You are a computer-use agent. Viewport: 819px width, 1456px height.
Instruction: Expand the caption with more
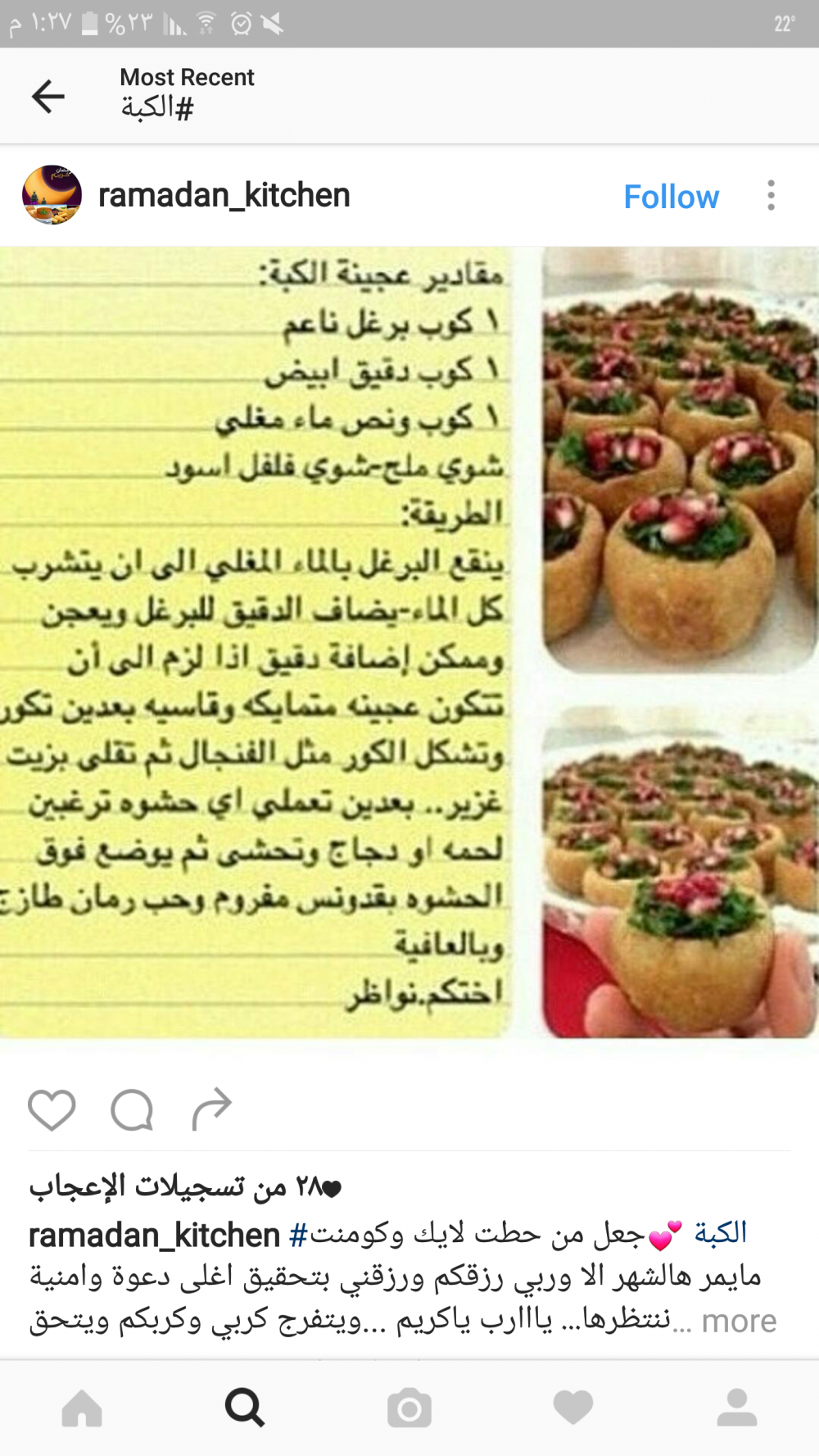[739, 1321]
